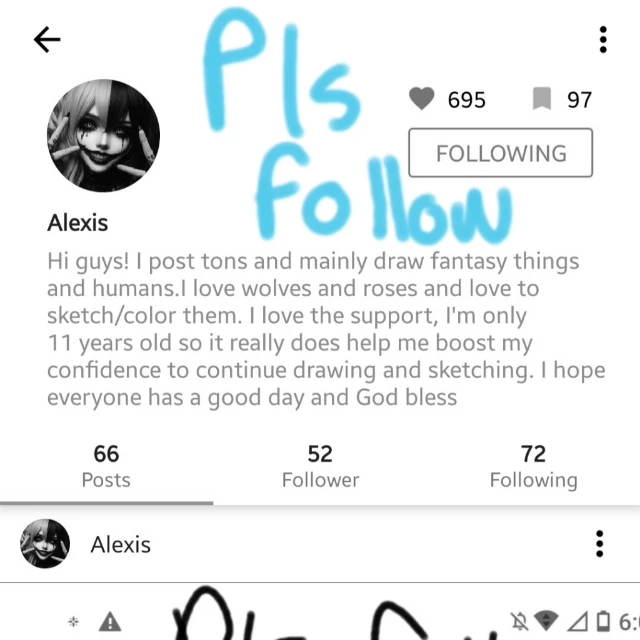Screen dimensions: 640x640
Task: Open Alexis's large profile picture
Action: pos(104,136)
